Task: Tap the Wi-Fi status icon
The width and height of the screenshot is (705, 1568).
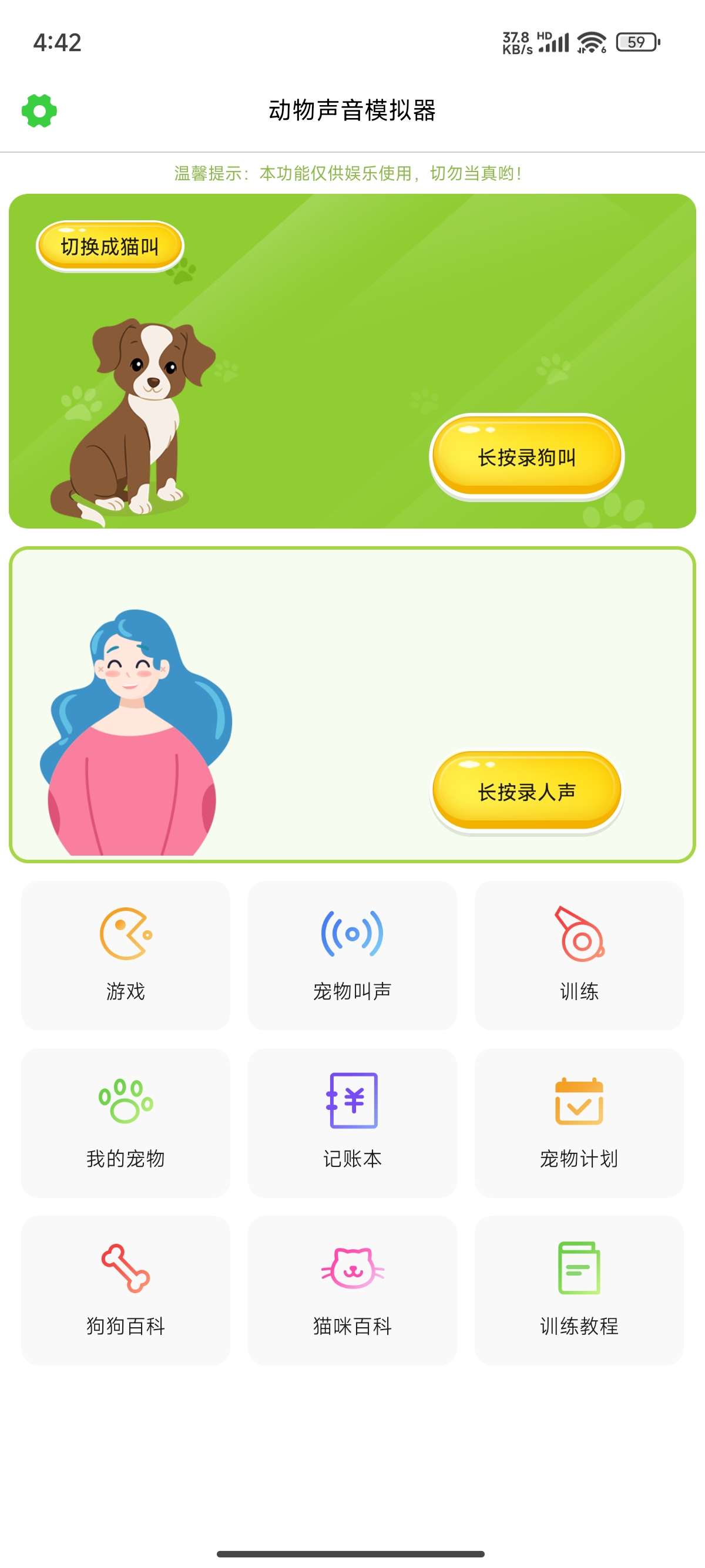Action: point(588,40)
